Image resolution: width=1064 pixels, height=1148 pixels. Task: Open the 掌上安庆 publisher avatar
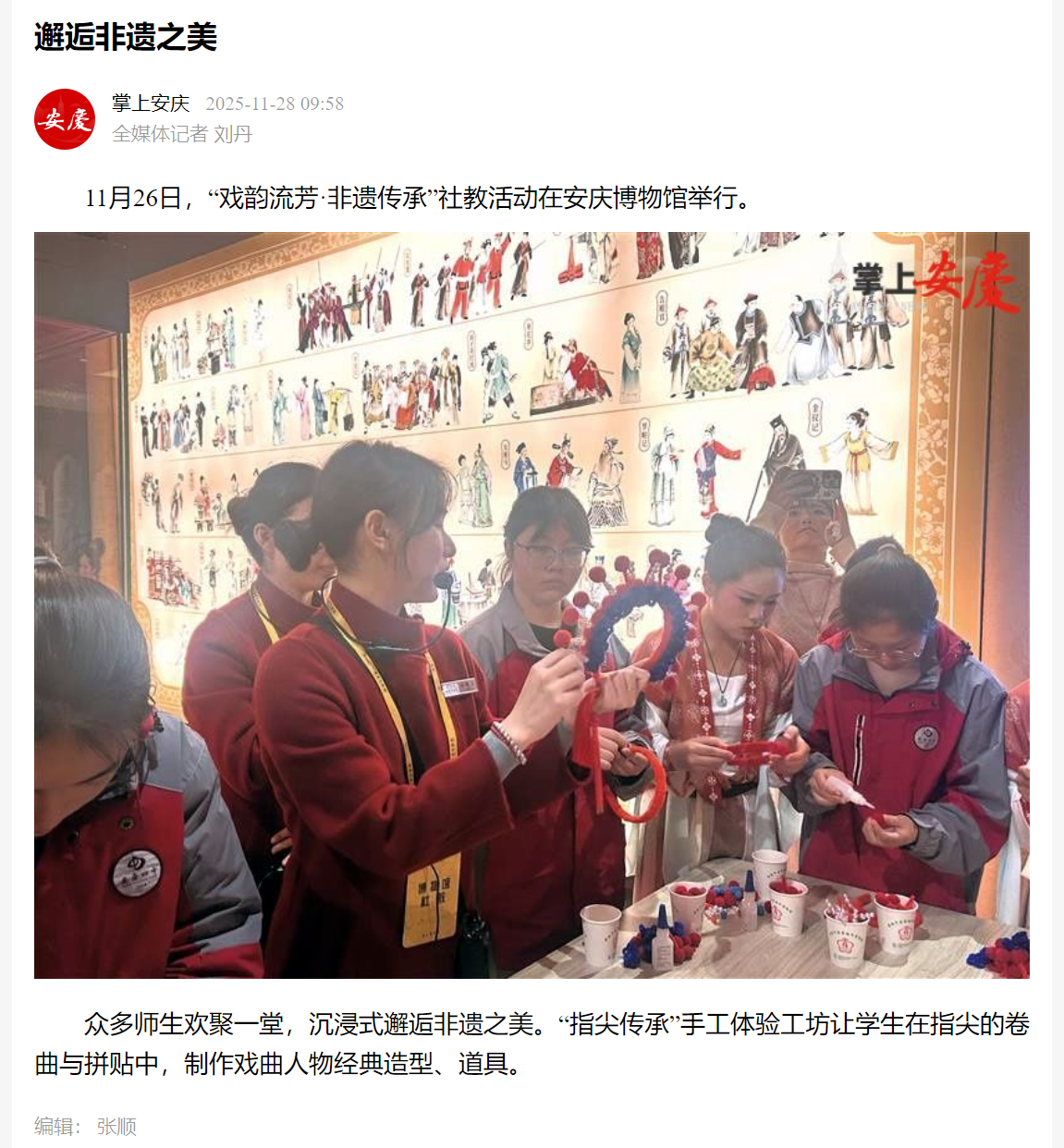tap(65, 119)
